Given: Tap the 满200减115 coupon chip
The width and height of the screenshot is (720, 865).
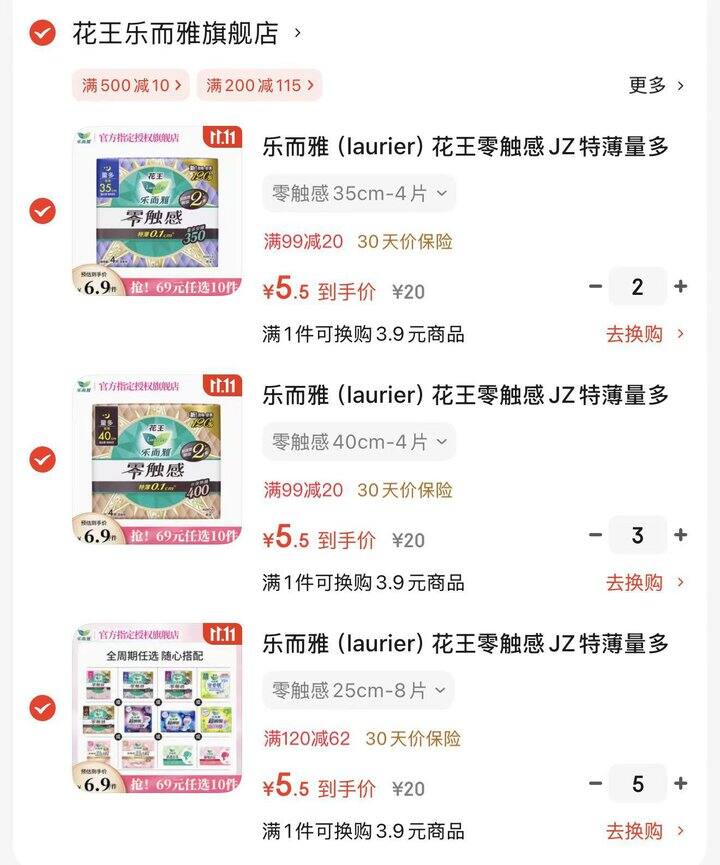Looking at the screenshot, I should click(258, 86).
